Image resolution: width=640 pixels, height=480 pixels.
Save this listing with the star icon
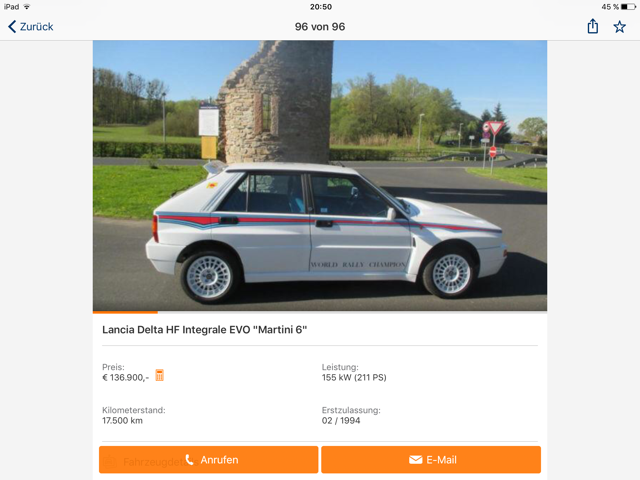(619, 27)
